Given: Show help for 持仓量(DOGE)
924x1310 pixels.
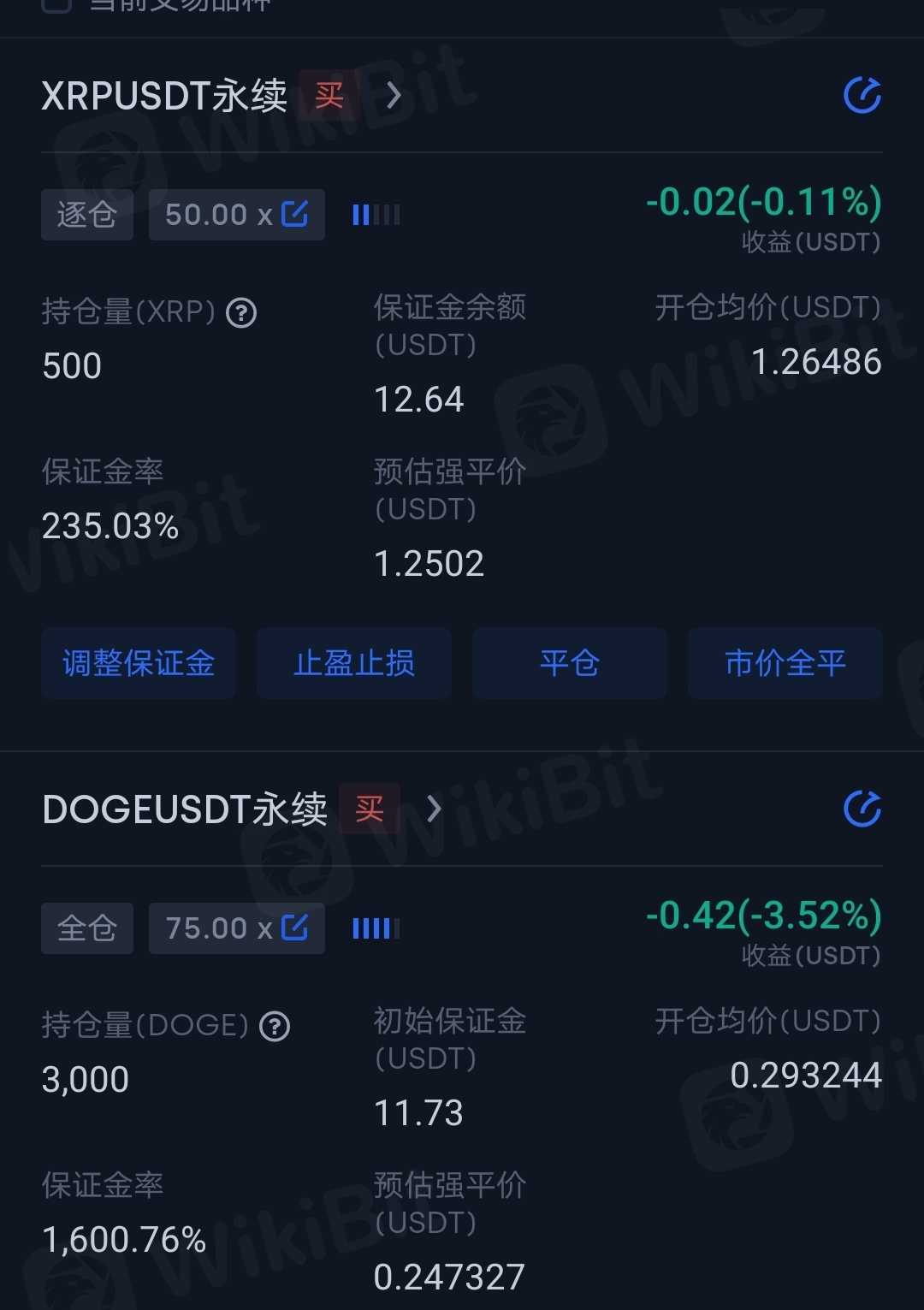Looking at the screenshot, I should 275,1026.
